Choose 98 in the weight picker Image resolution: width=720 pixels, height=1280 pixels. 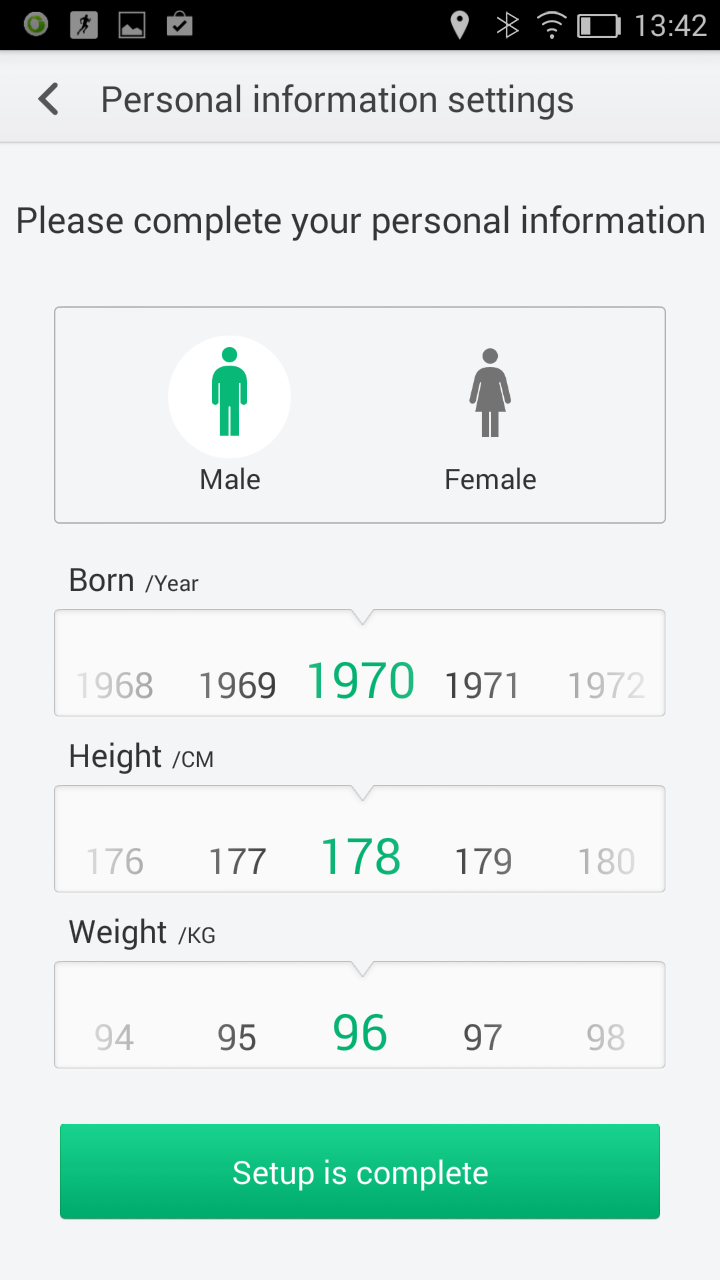point(606,1038)
